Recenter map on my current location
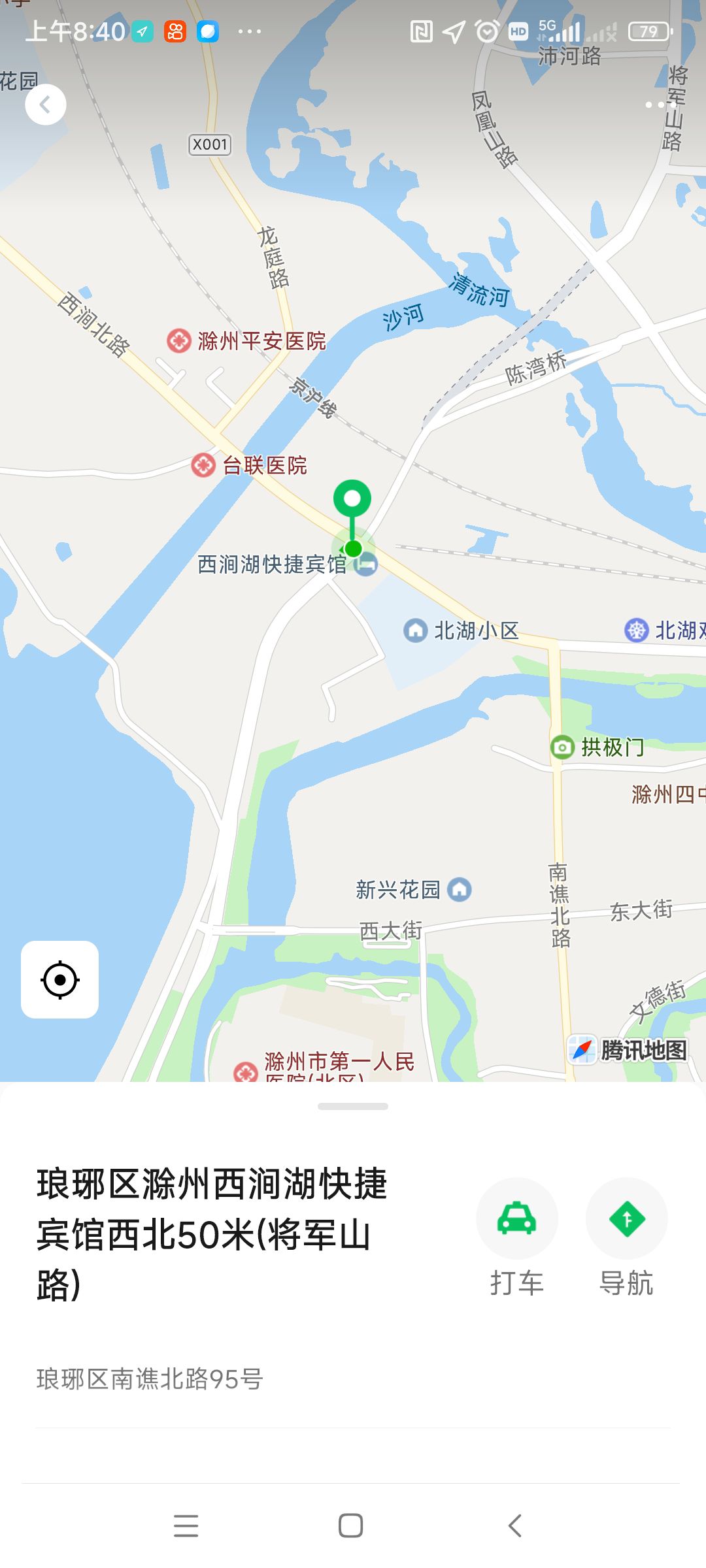Image resolution: width=706 pixels, height=1568 pixels. (59, 979)
